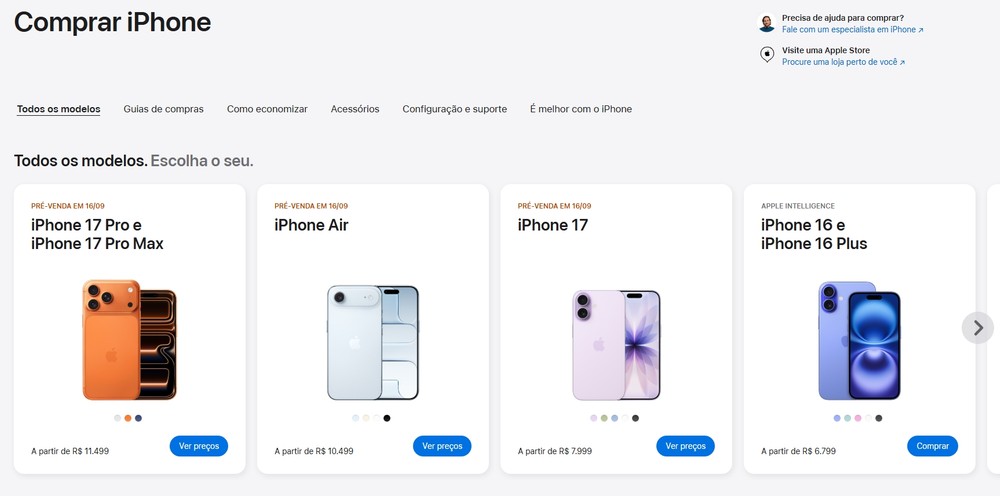Show the next iPhone models with the arrow
The height and width of the screenshot is (496, 1000).
coord(978,327)
